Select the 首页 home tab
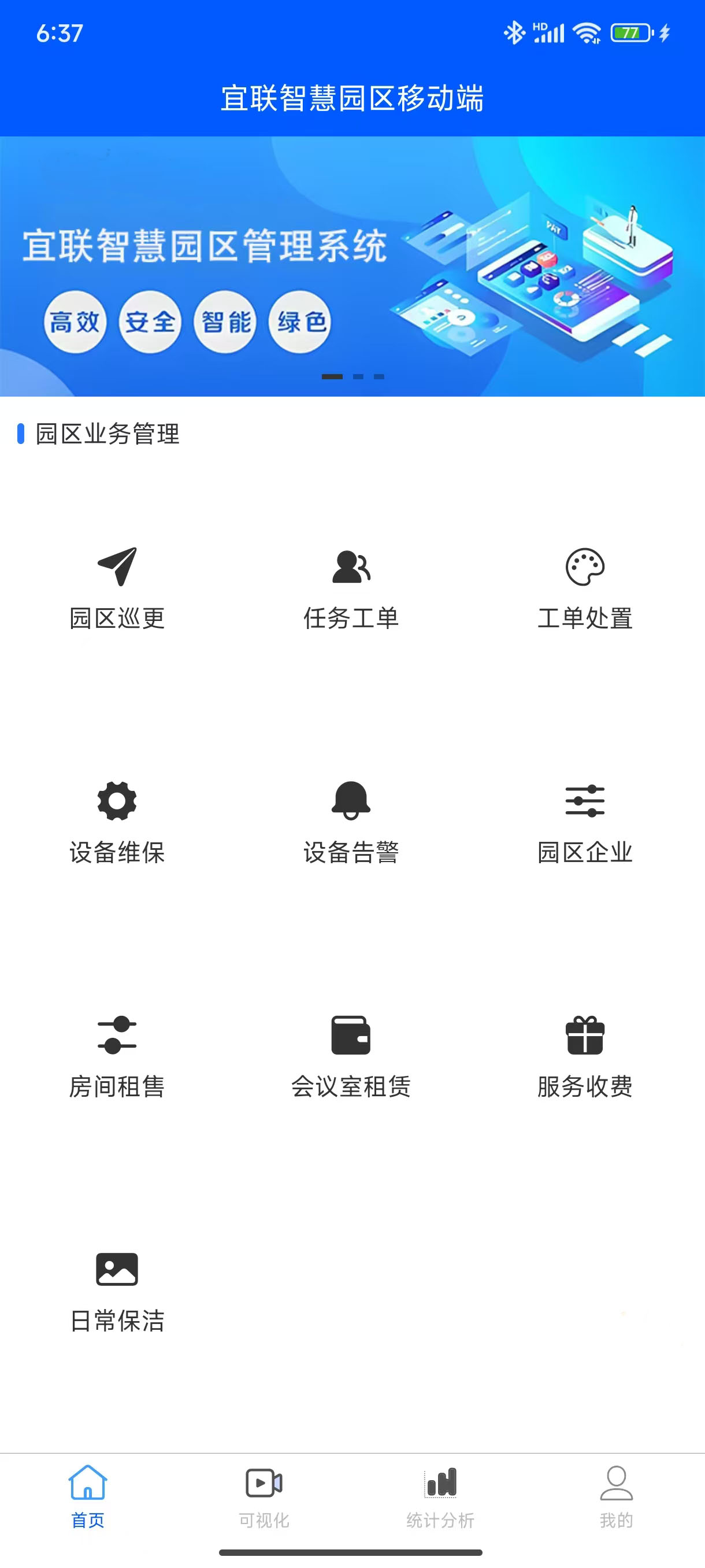The image size is (705, 1568). tap(88, 1497)
